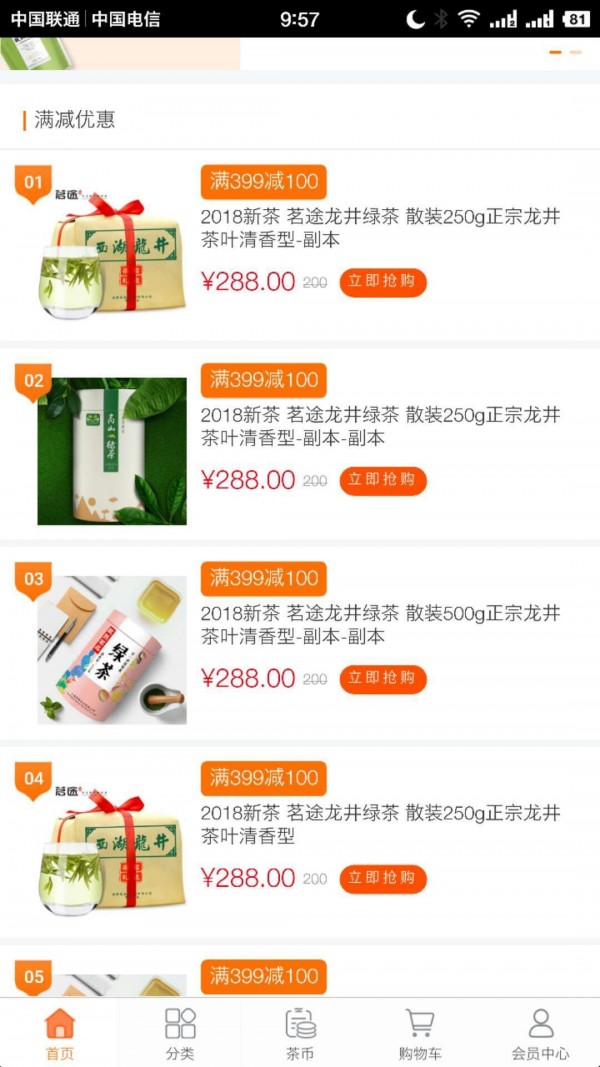View product 02 green leaf tea image
Screen dimensions: 600x1067
(112, 451)
